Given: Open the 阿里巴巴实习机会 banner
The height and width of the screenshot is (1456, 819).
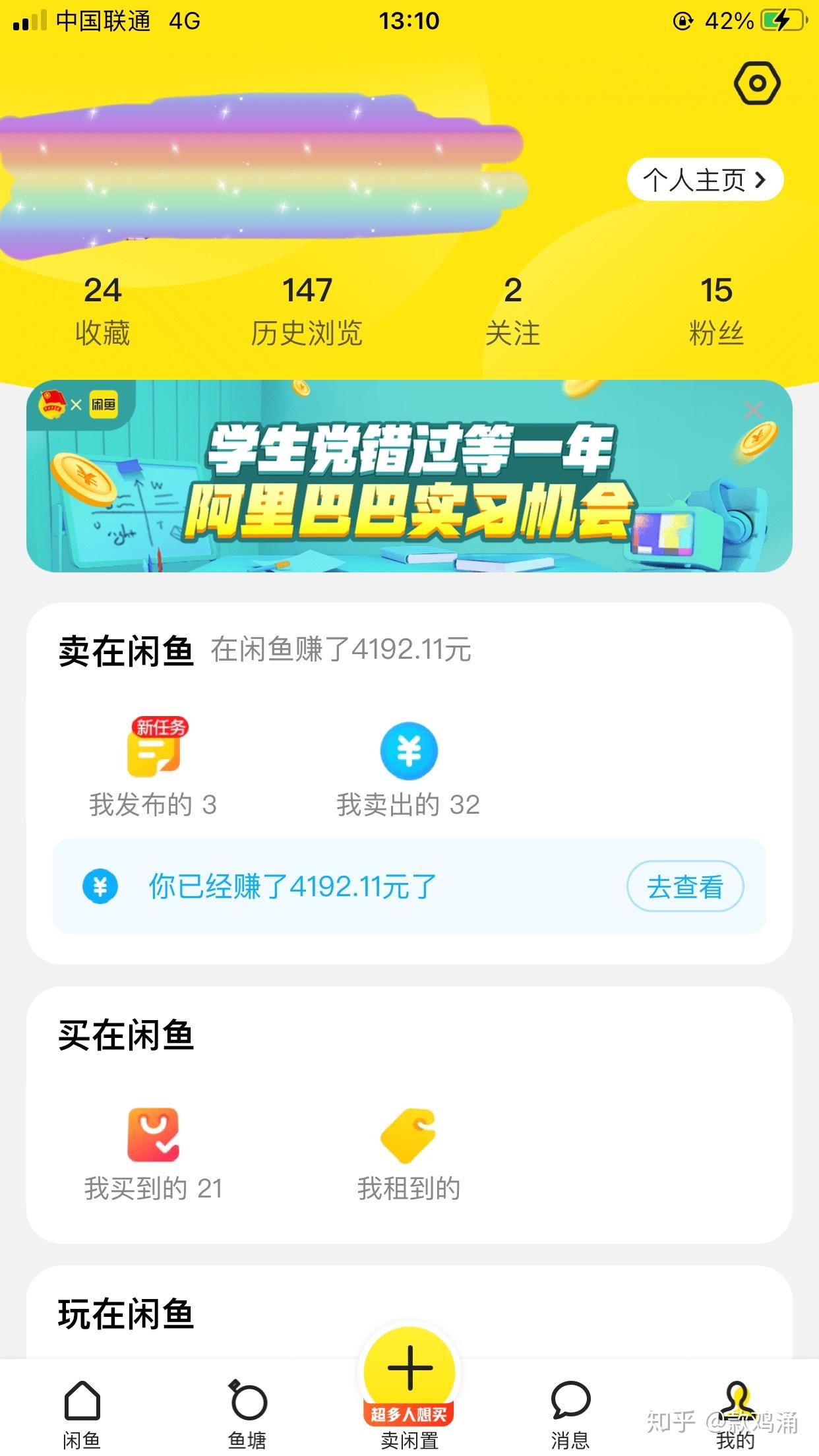Looking at the screenshot, I should pyautogui.click(x=409, y=481).
